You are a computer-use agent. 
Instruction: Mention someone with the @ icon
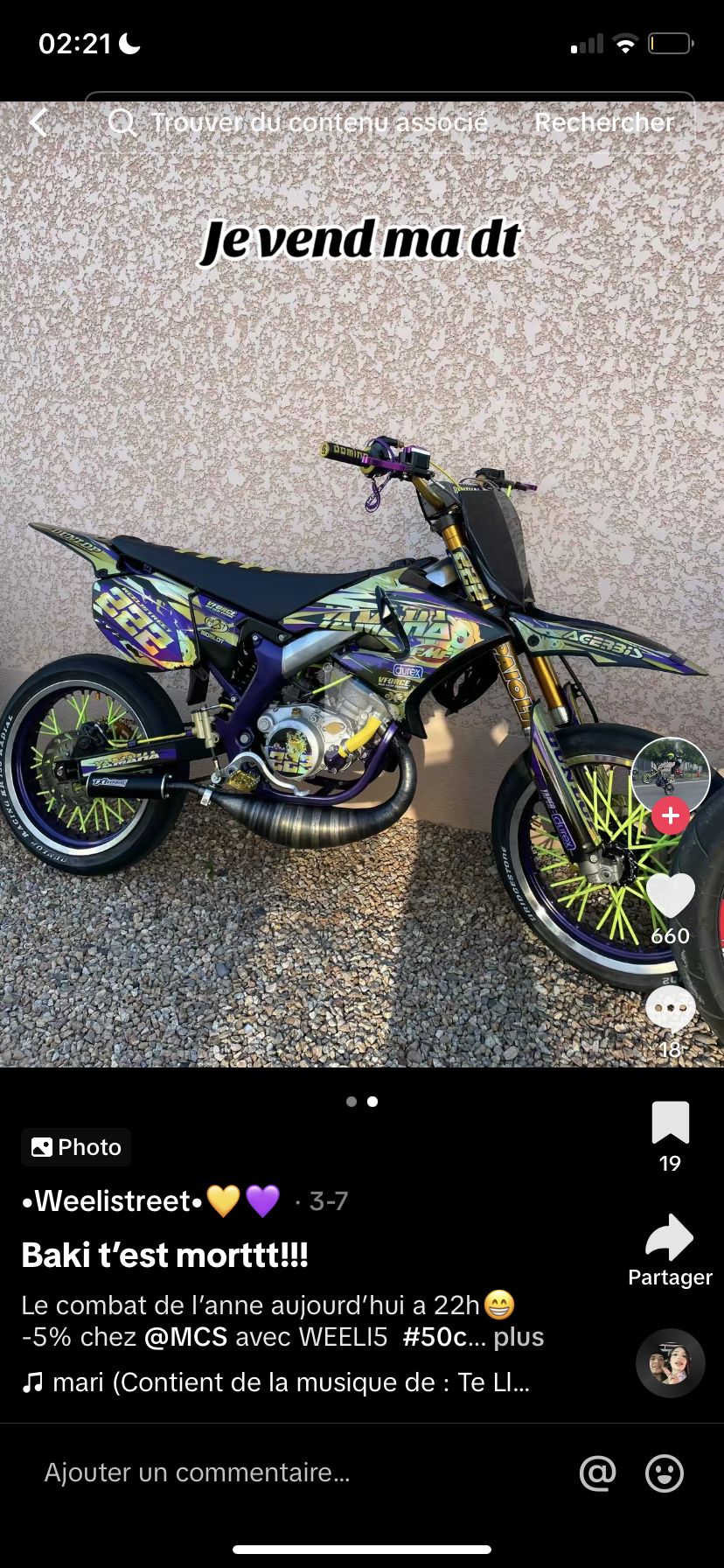(x=598, y=1473)
